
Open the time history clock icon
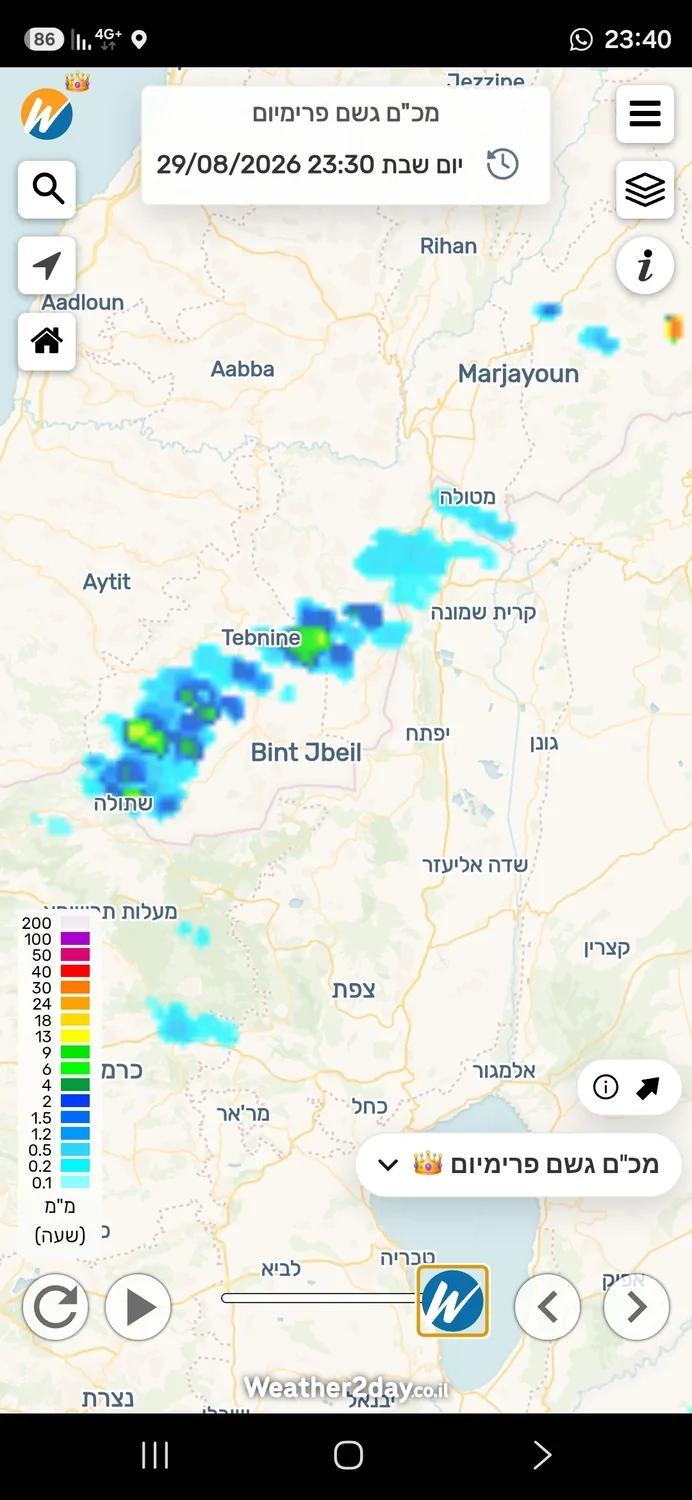tap(502, 164)
